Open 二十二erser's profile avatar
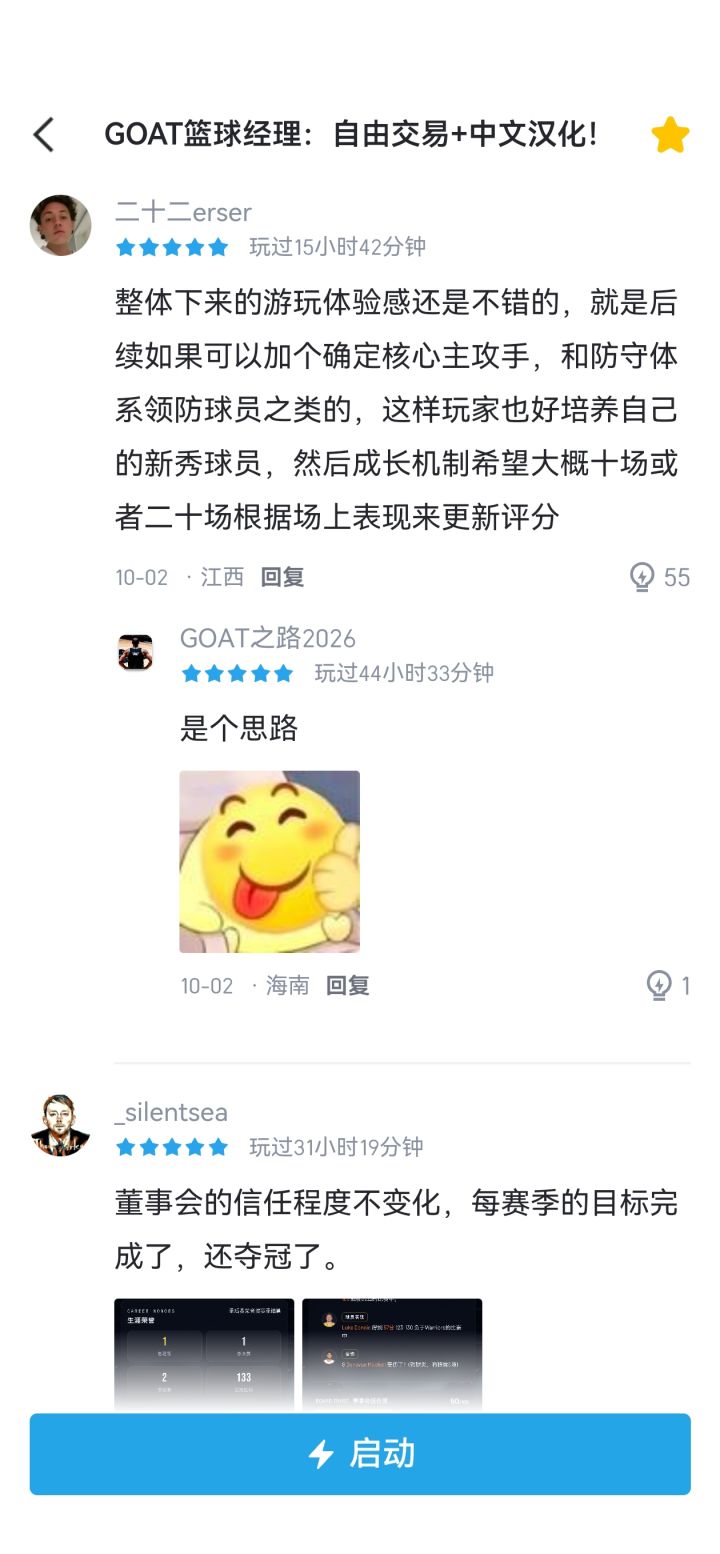Screen dimensions: 720x1554 click(60, 225)
